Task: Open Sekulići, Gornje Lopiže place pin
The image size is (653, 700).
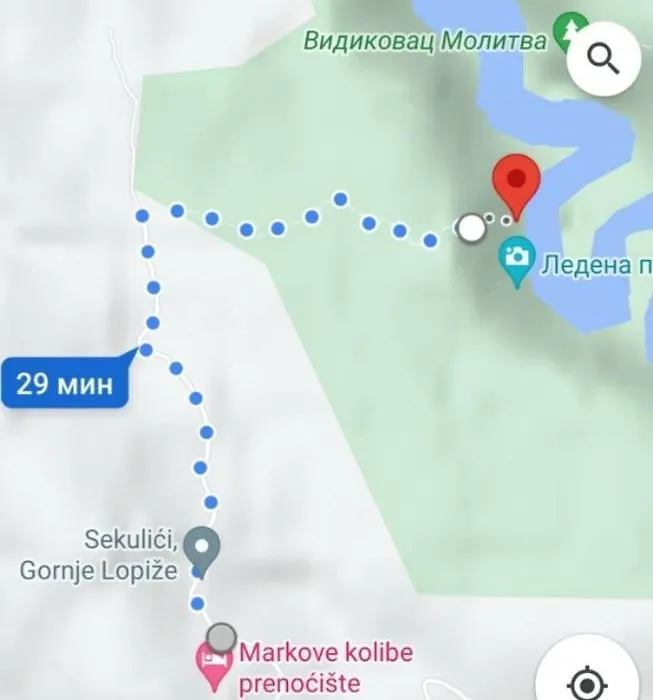Action: pyautogui.click(x=204, y=550)
